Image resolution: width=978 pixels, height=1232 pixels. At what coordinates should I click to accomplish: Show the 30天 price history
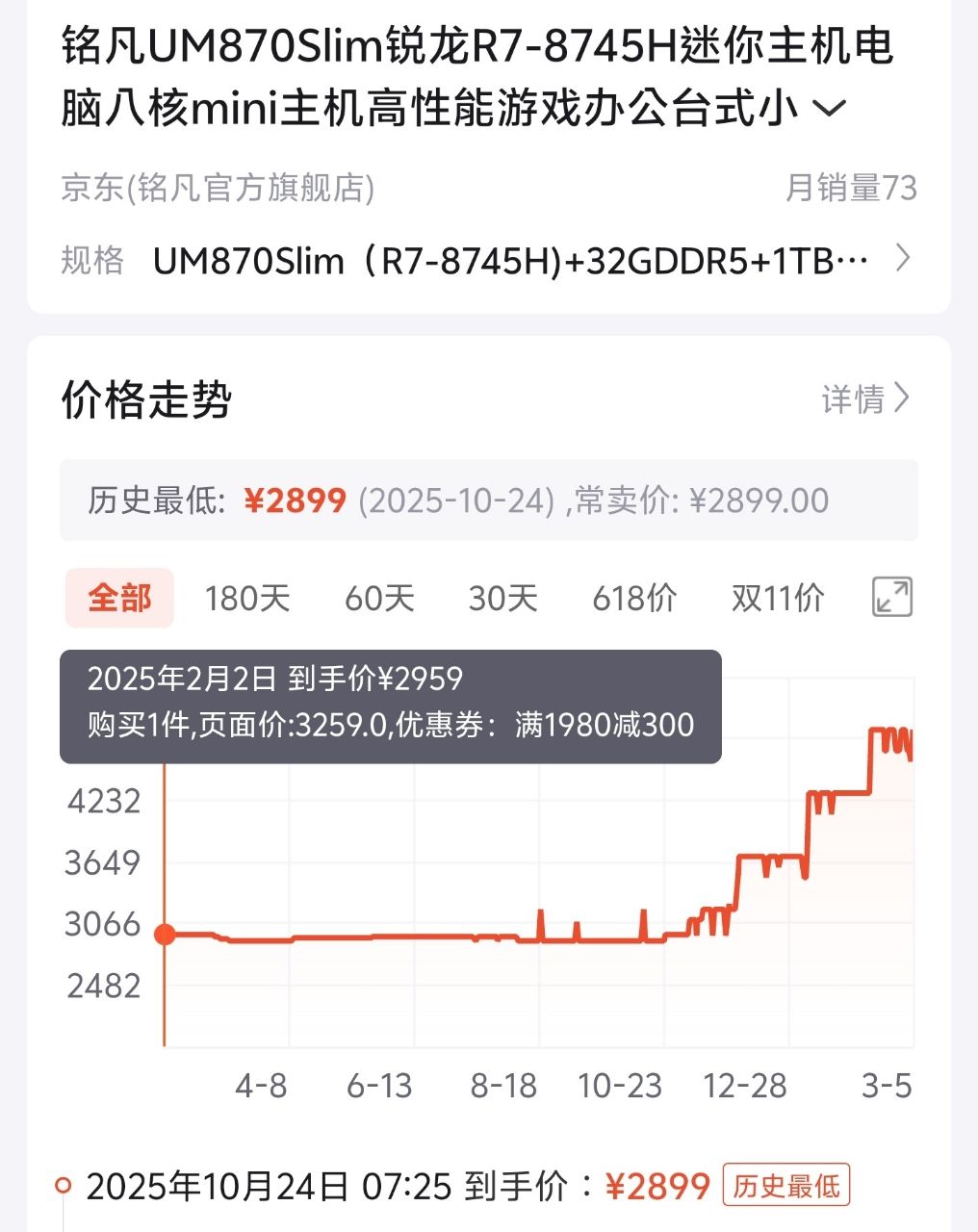(502, 599)
